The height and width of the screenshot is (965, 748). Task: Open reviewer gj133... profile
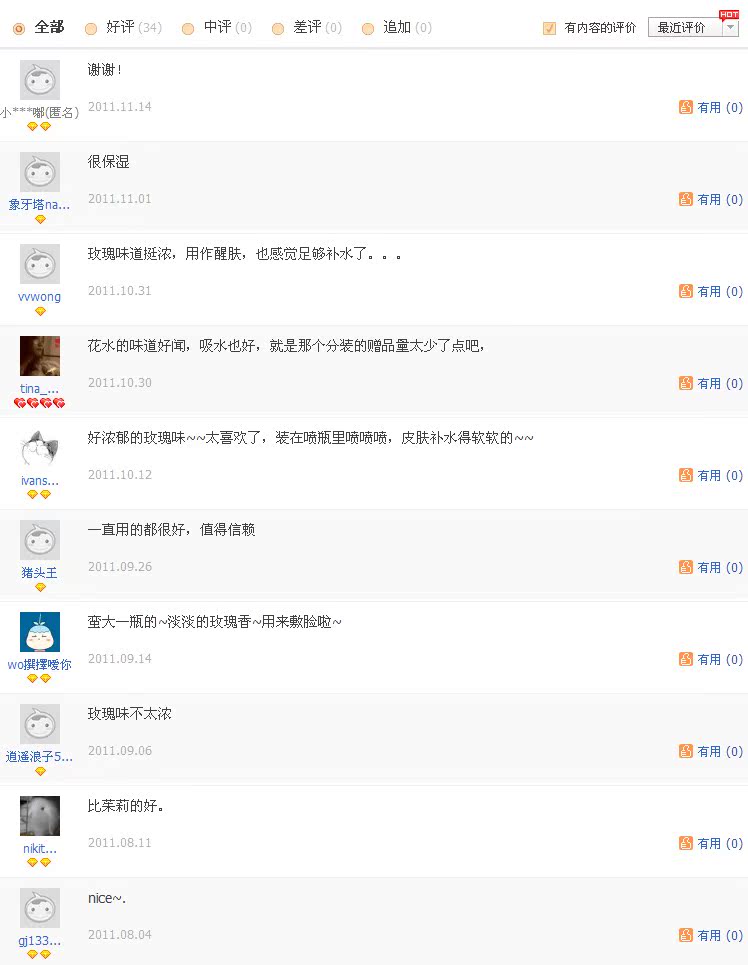point(40,940)
